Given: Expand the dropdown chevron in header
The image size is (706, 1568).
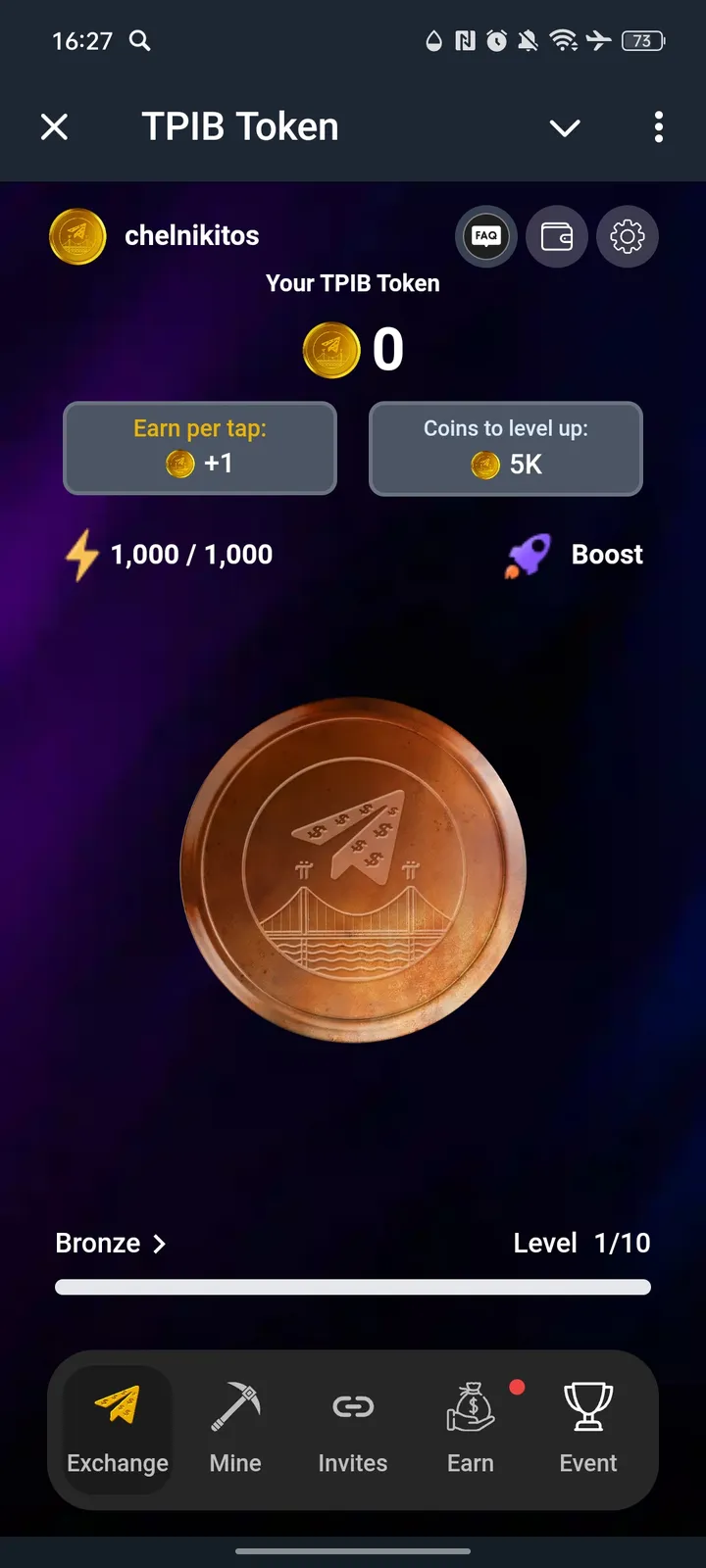Looking at the screenshot, I should coord(565,127).
